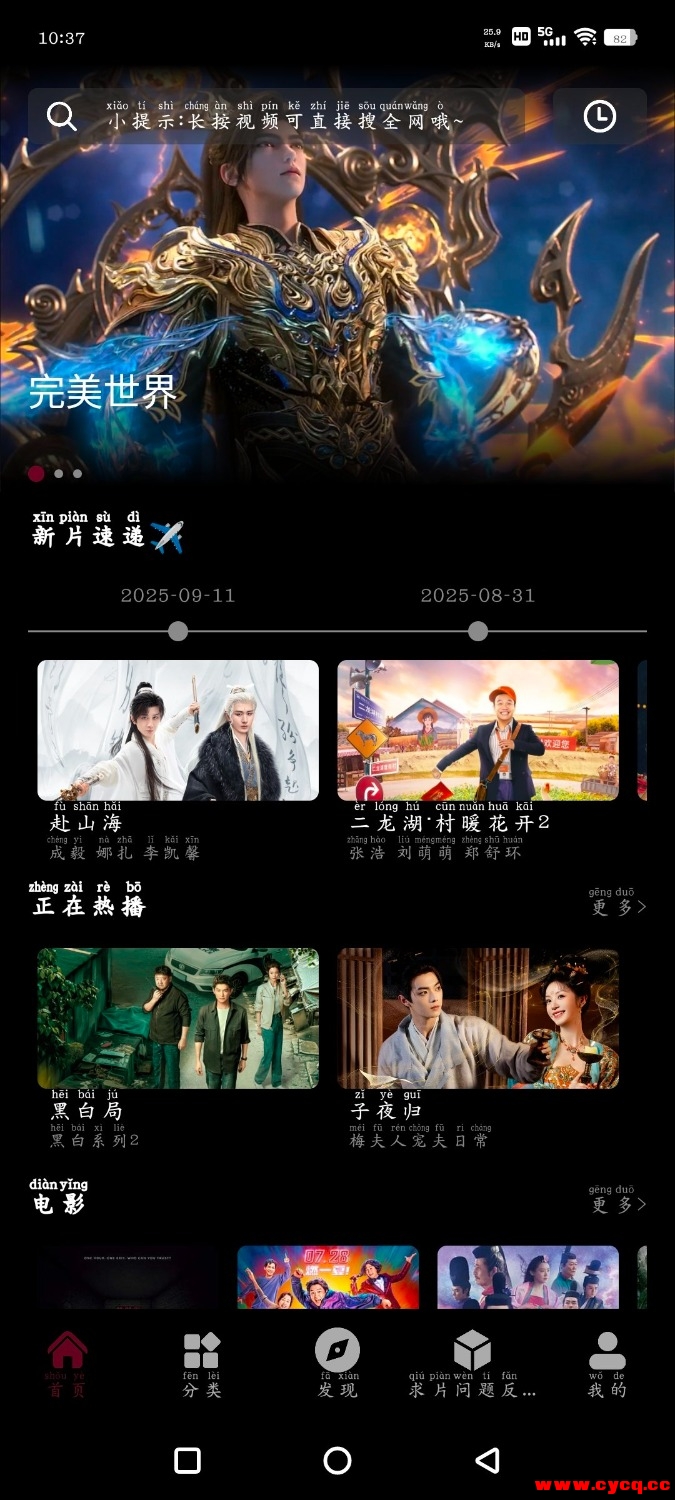Select the 2025-09-11 timeline date
Viewport: 675px width, 1500px height.
(178, 596)
